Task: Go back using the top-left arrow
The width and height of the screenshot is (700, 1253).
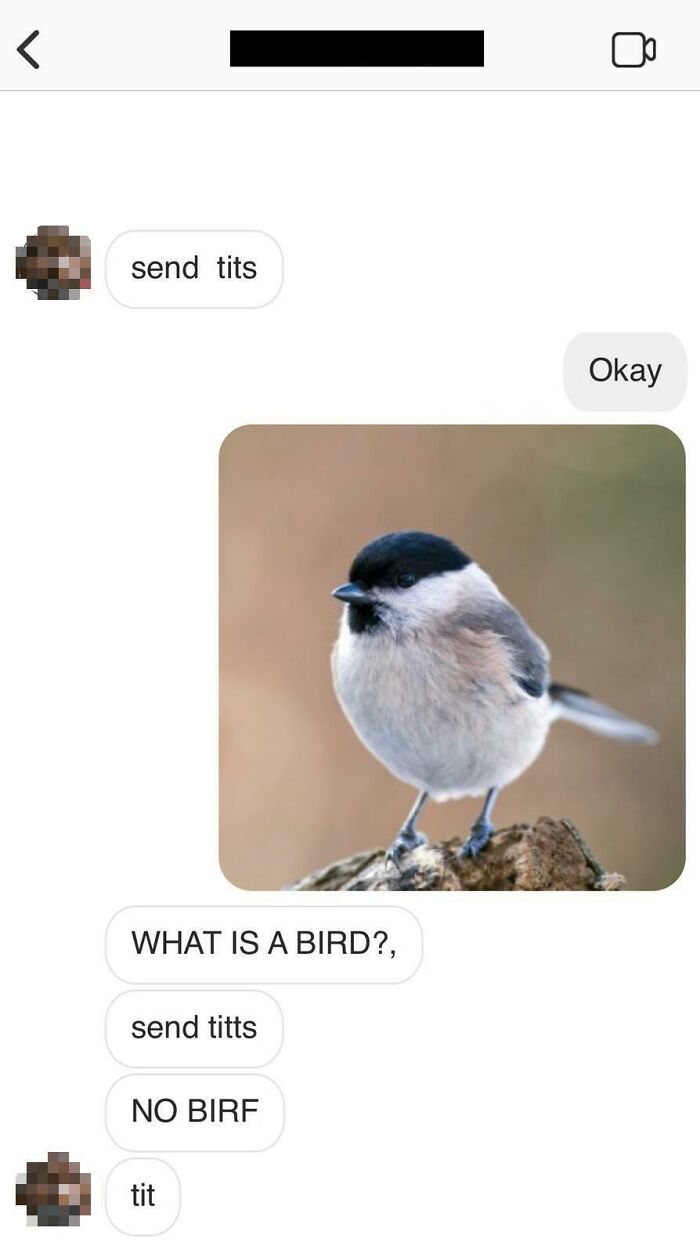Action: click(29, 49)
